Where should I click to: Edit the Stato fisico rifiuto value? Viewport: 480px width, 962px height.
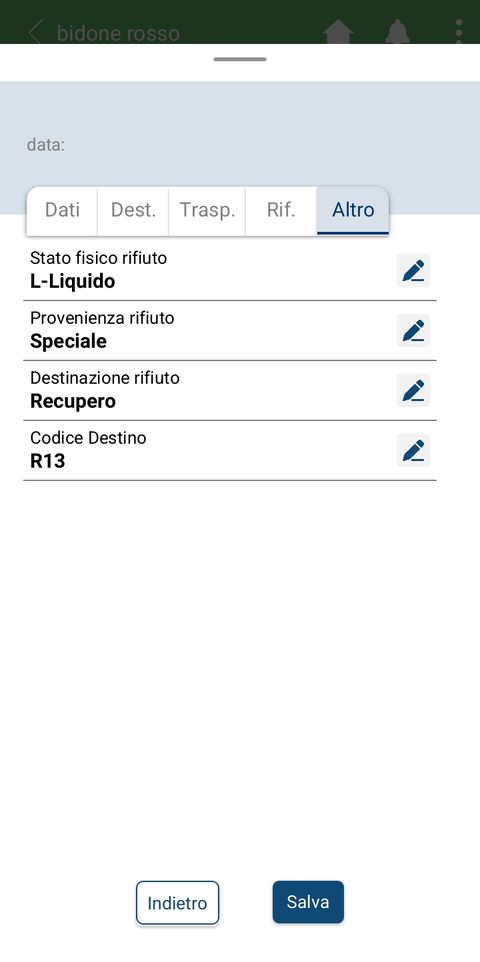click(x=413, y=271)
